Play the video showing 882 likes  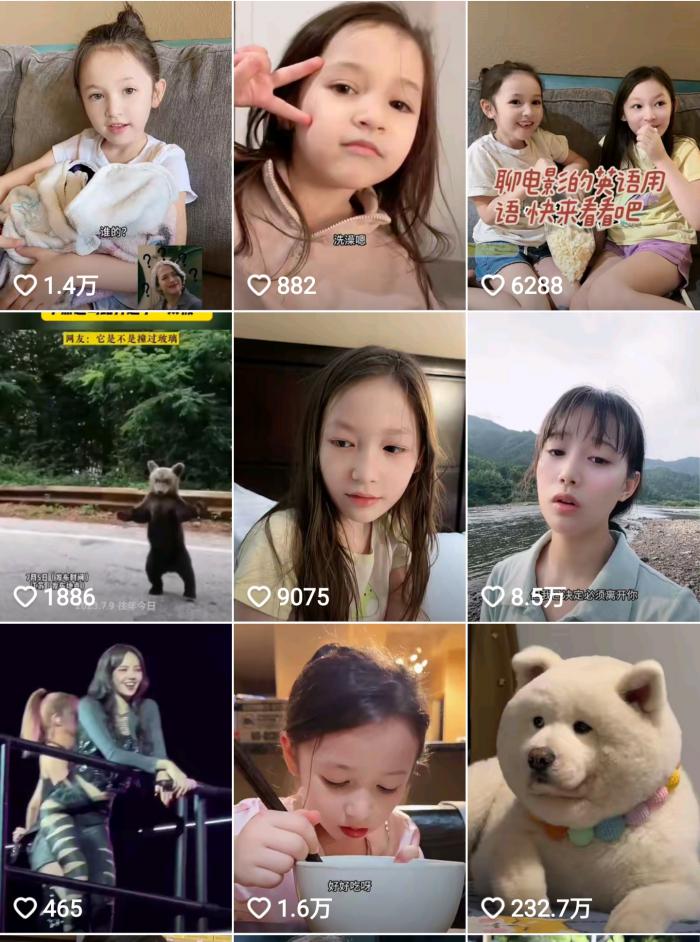tap(349, 155)
